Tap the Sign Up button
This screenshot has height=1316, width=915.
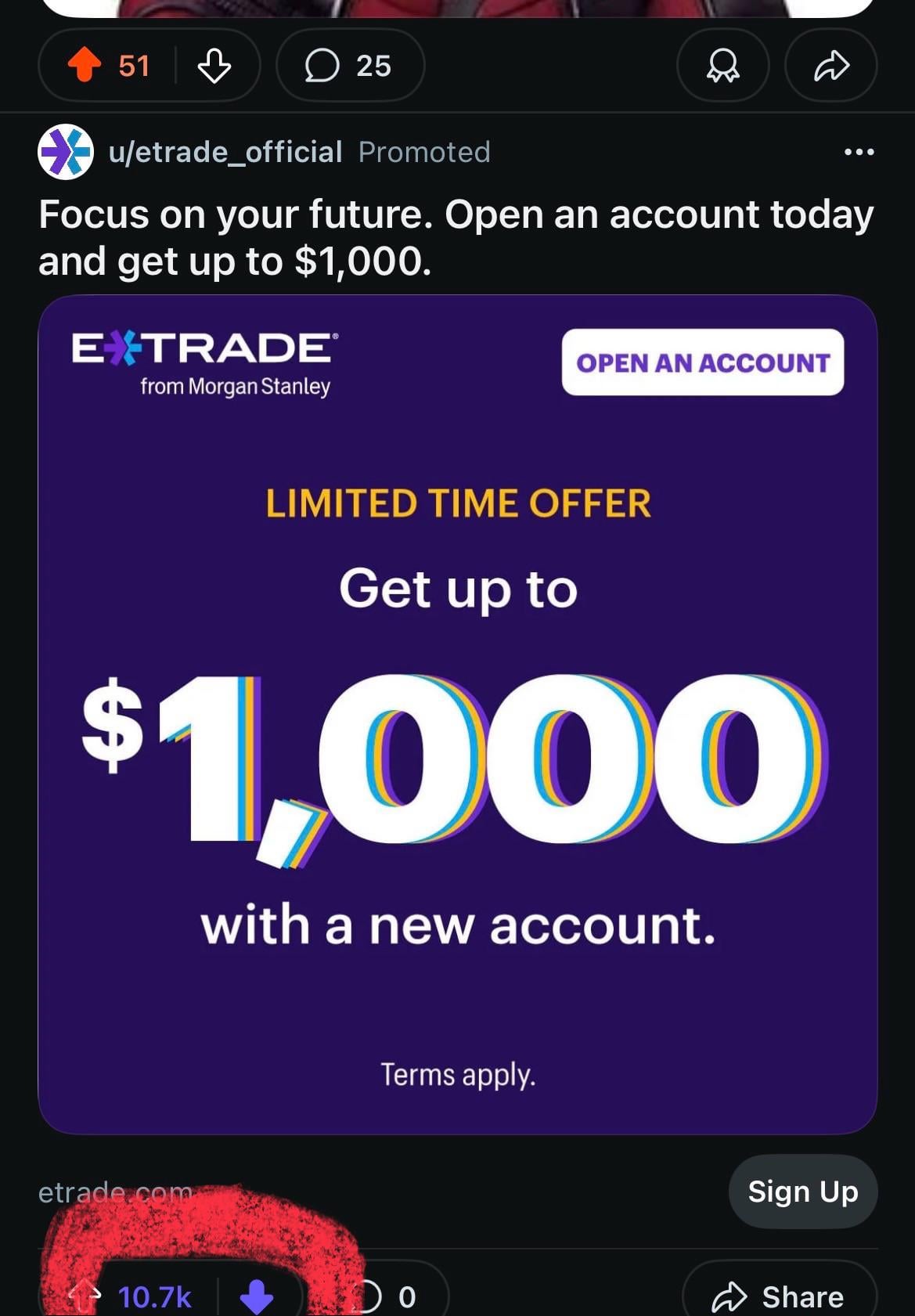pos(802,1191)
